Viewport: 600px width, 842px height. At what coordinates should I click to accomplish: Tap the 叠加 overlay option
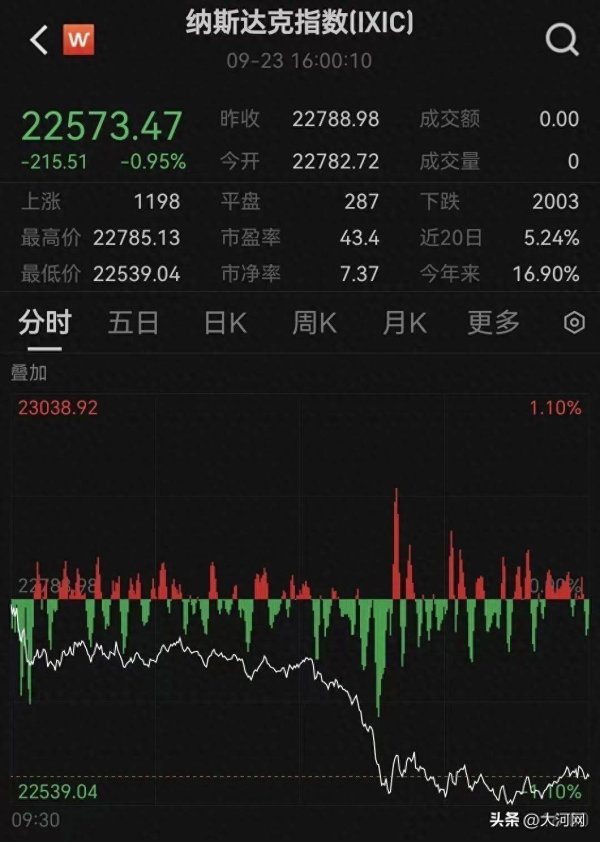29,373
